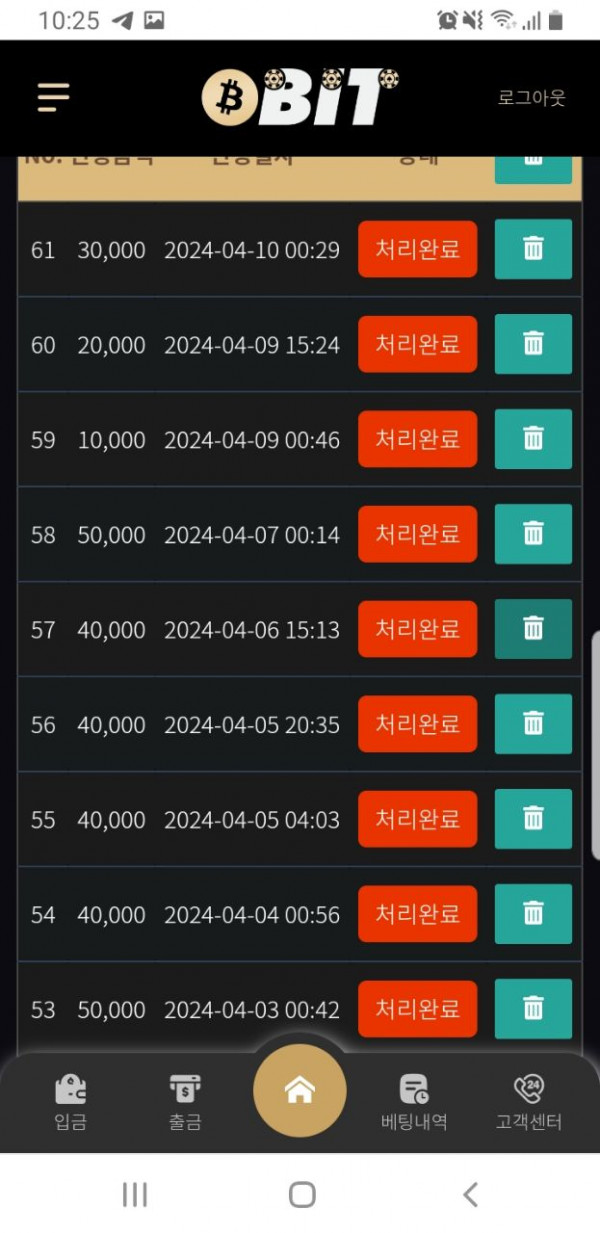Delete entry number 59
This screenshot has width=600, height=1233.
pos(533,439)
